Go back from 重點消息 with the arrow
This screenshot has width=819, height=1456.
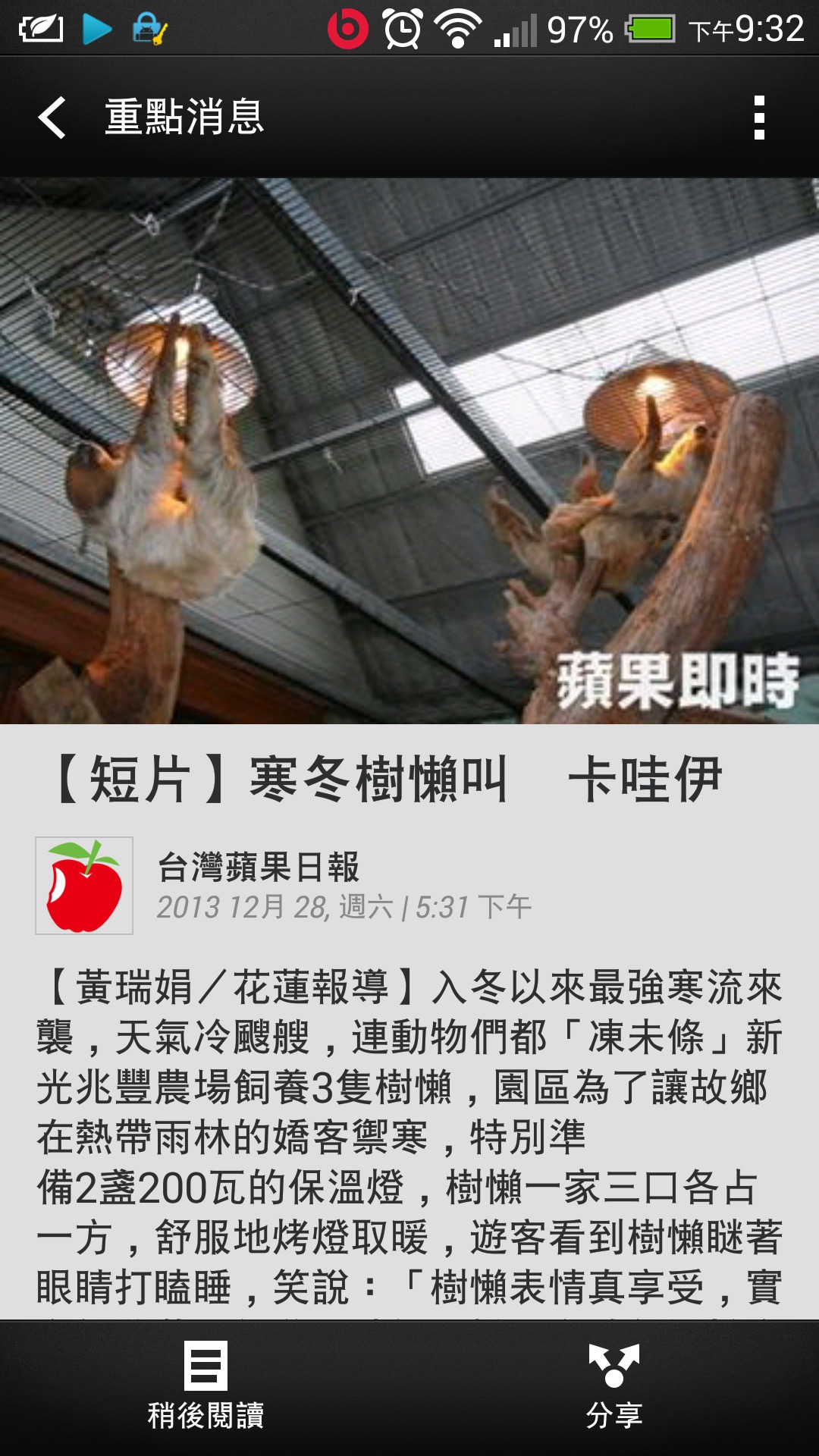(53, 118)
